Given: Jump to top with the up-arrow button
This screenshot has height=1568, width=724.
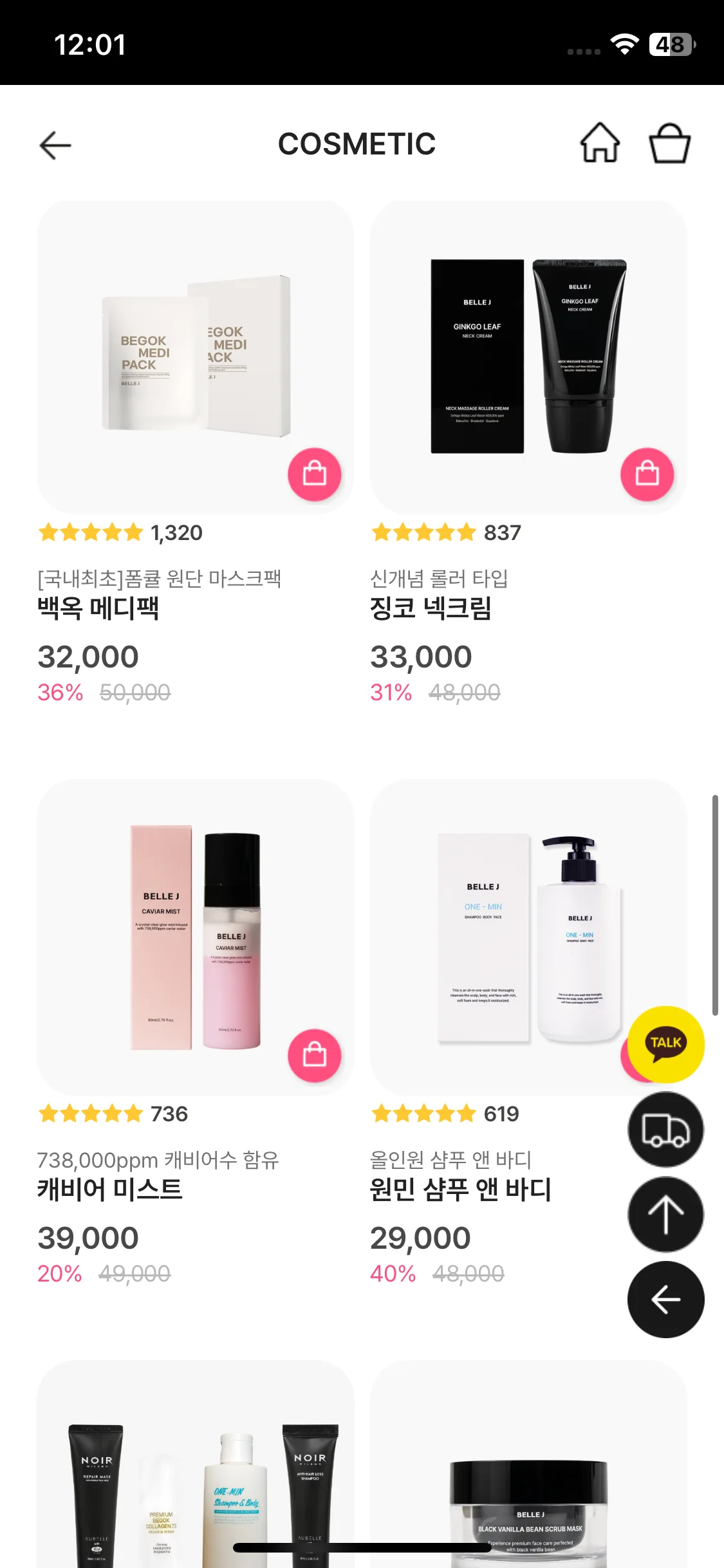Looking at the screenshot, I should point(665,1215).
